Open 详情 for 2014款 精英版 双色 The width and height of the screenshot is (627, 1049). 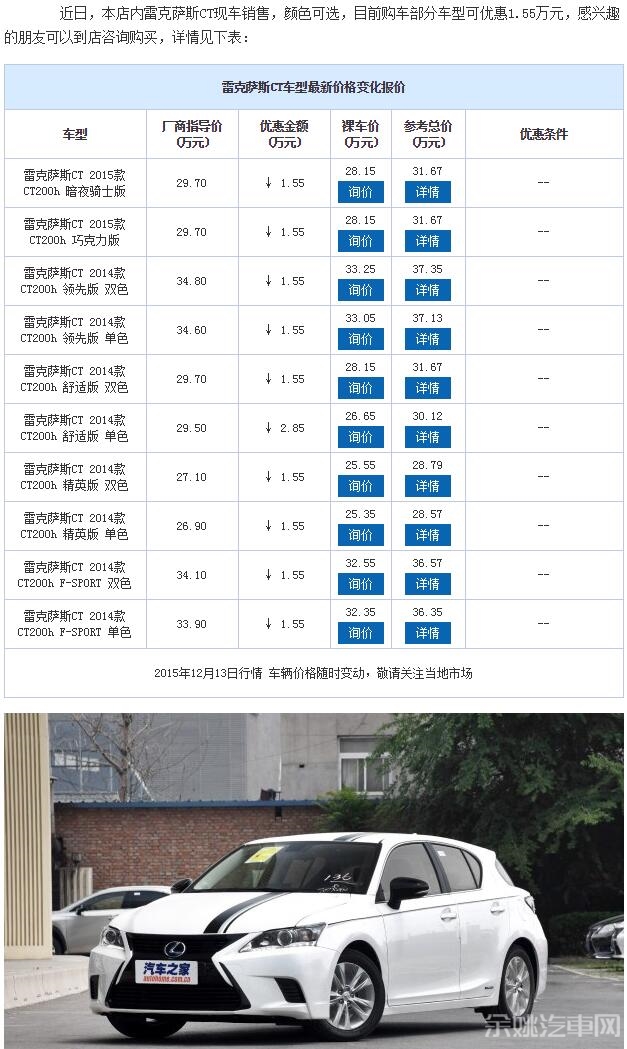point(427,486)
